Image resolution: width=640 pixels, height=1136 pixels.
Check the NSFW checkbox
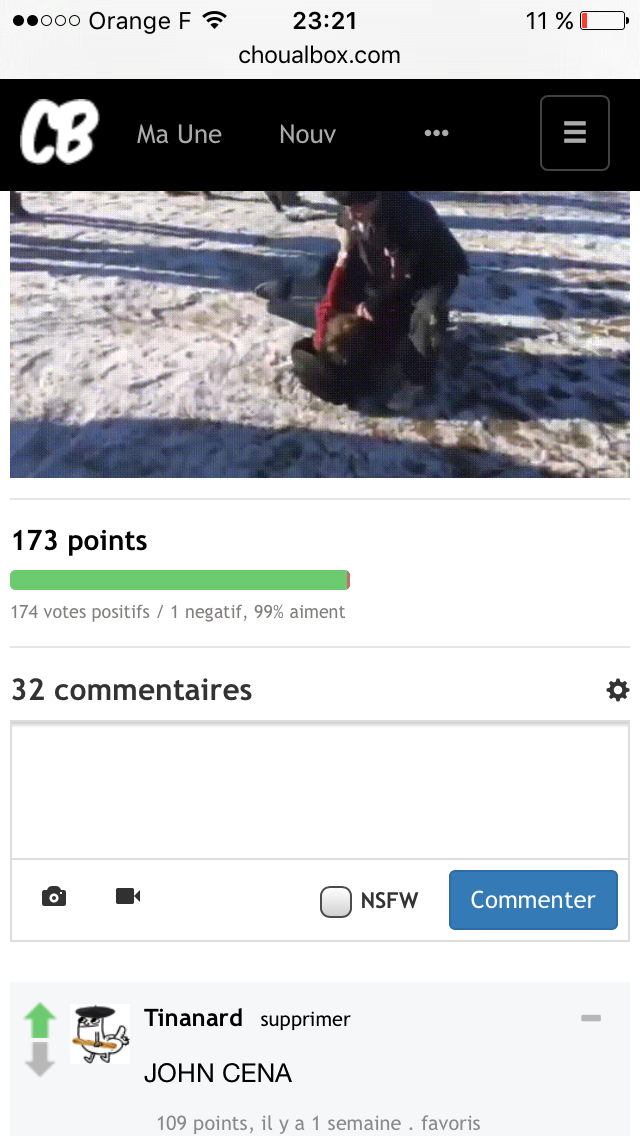point(336,901)
